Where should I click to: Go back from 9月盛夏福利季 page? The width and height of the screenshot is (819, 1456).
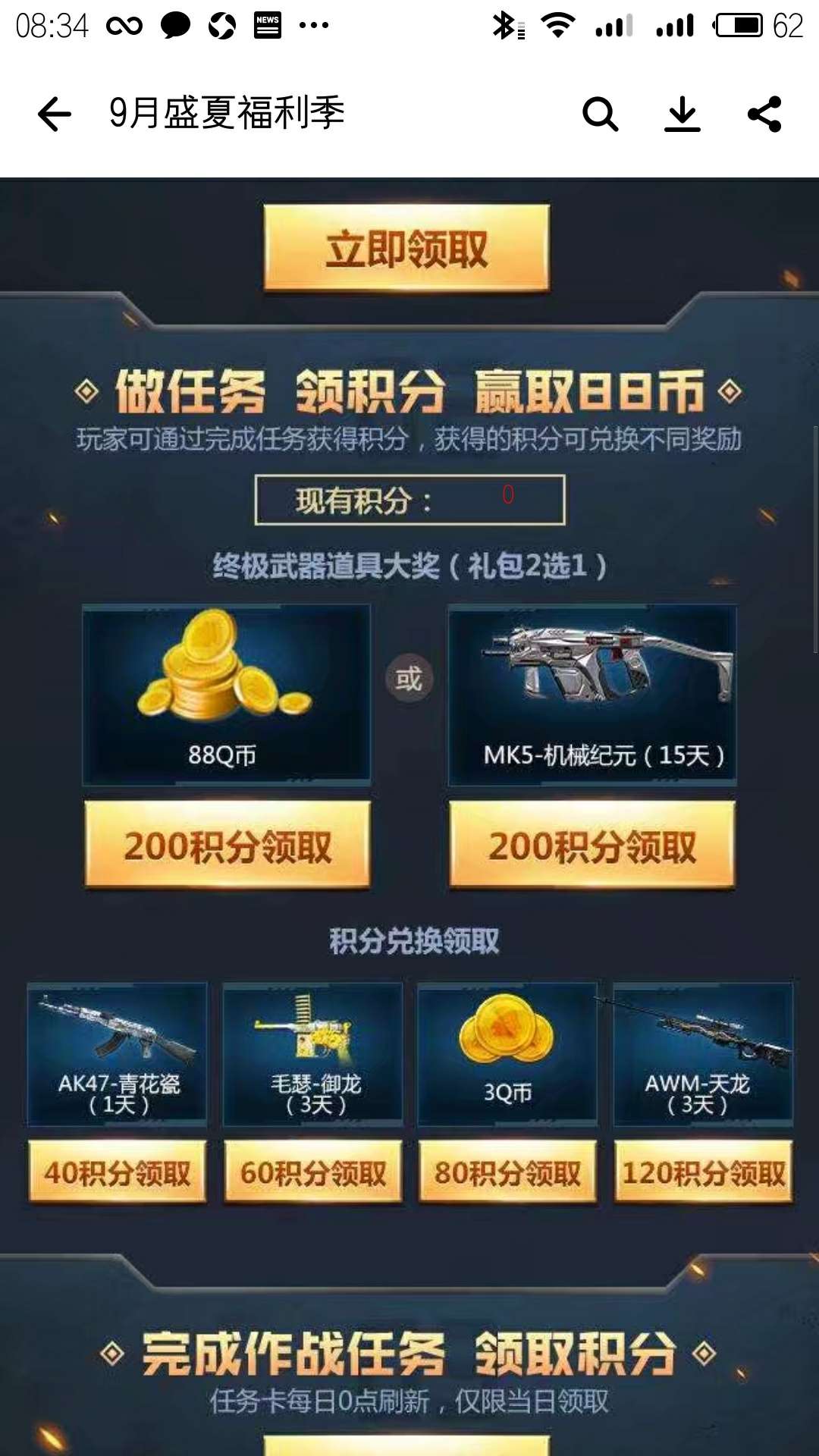point(55,115)
